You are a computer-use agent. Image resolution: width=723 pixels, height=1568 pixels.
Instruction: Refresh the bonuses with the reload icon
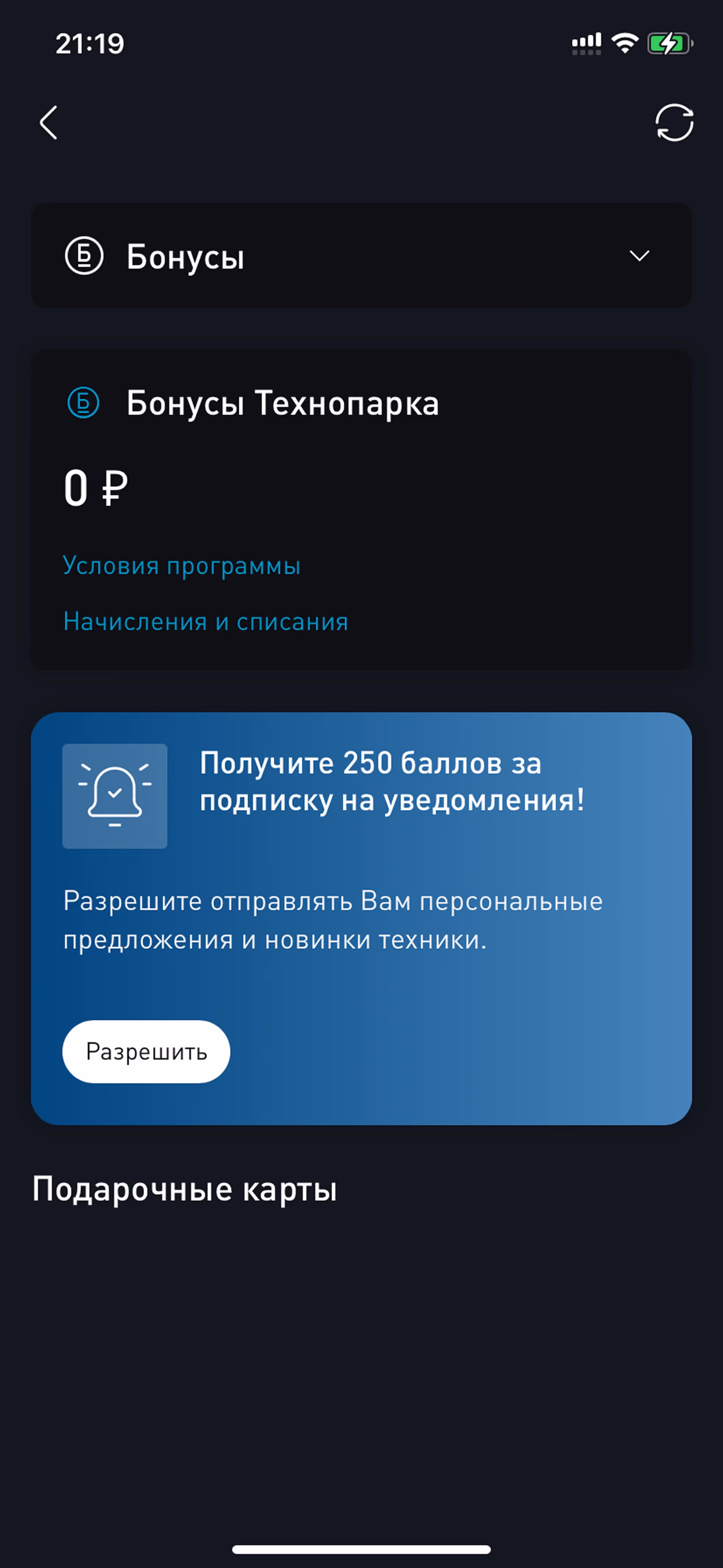pyautogui.click(x=674, y=123)
